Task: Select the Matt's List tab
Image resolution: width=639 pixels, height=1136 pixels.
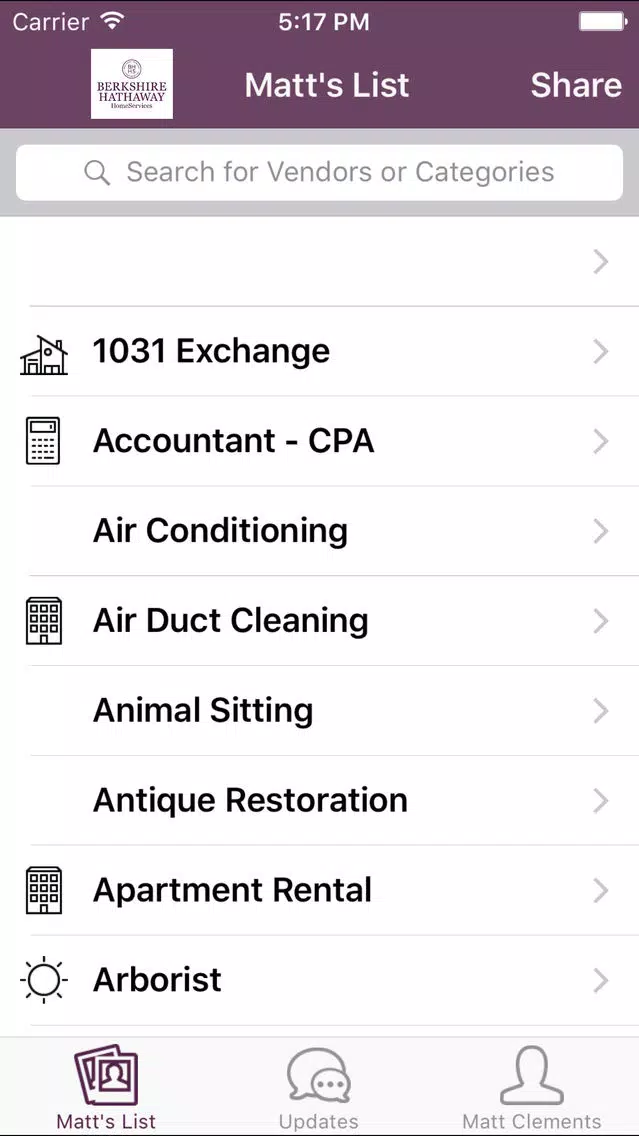Action: pos(106,1088)
